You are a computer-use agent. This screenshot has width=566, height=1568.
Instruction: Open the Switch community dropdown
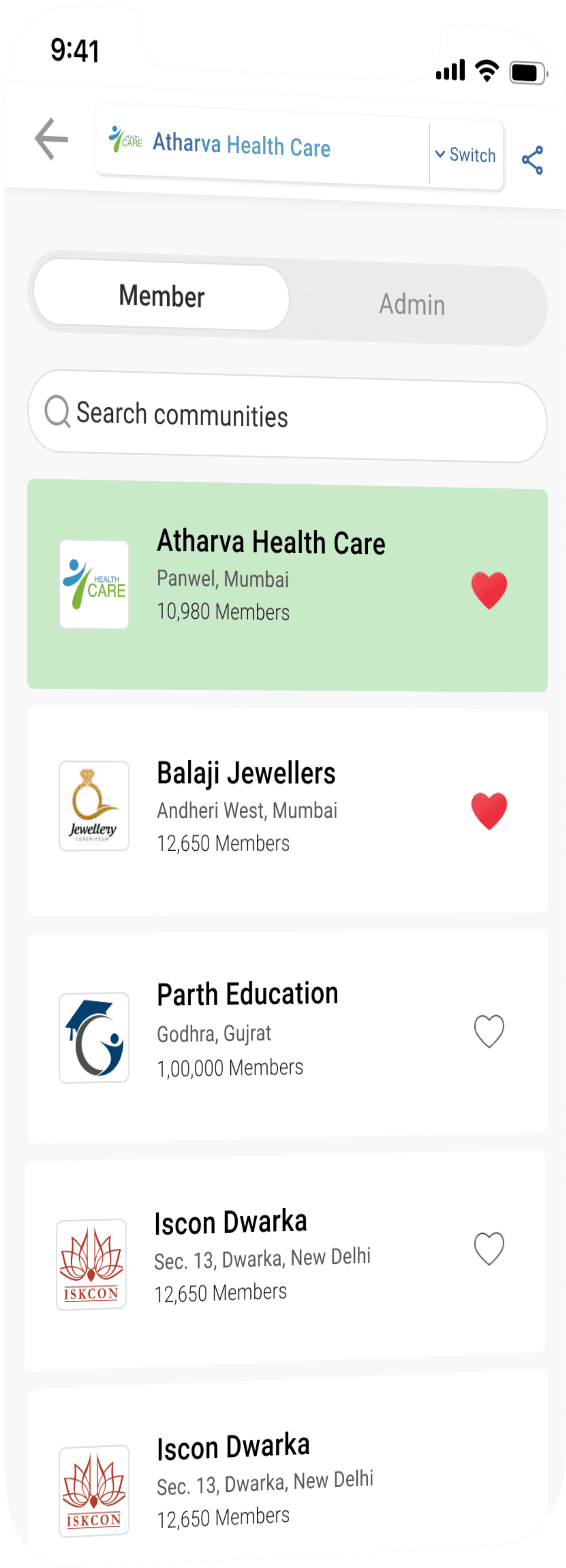point(466,155)
